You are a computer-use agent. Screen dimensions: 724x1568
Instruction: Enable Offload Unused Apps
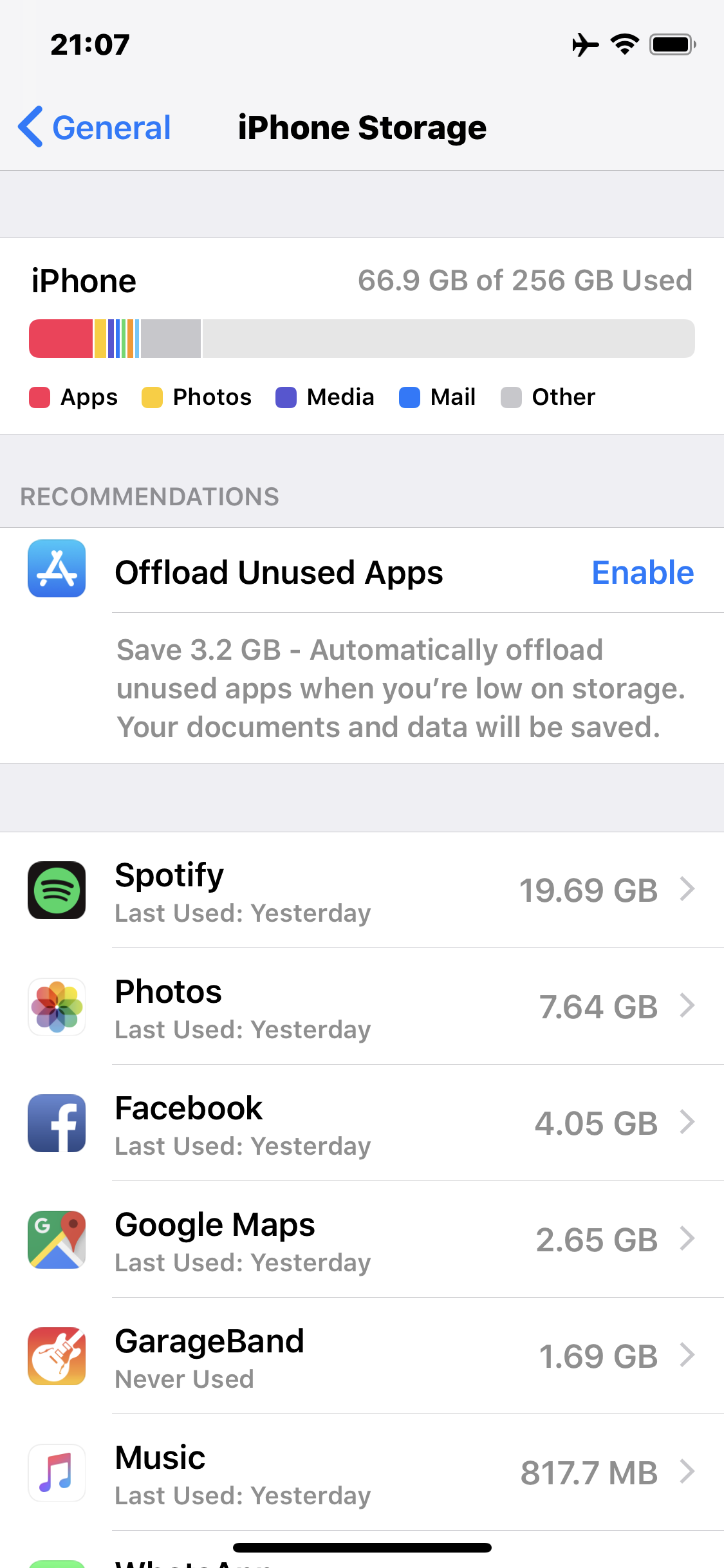tap(642, 572)
